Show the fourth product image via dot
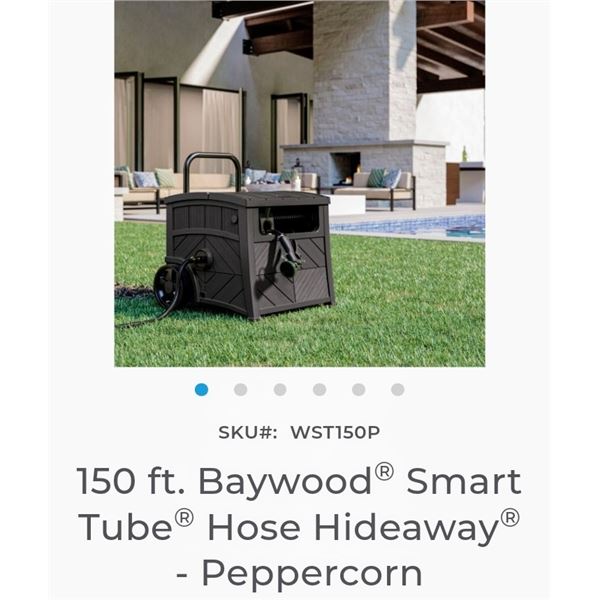The image size is (600, 600). (x=319, y=390)
